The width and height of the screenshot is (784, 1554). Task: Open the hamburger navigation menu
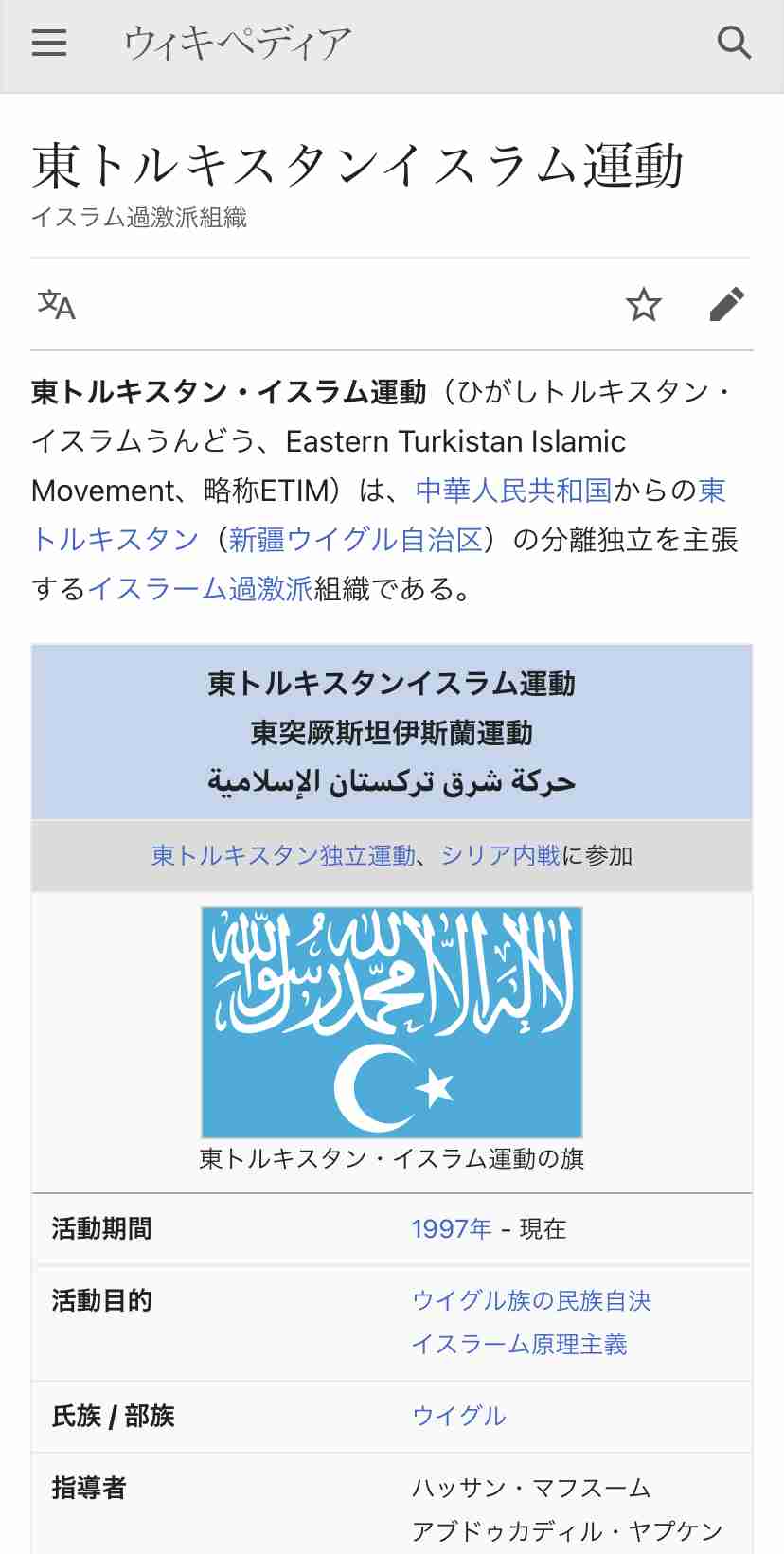tap(49, 44)
